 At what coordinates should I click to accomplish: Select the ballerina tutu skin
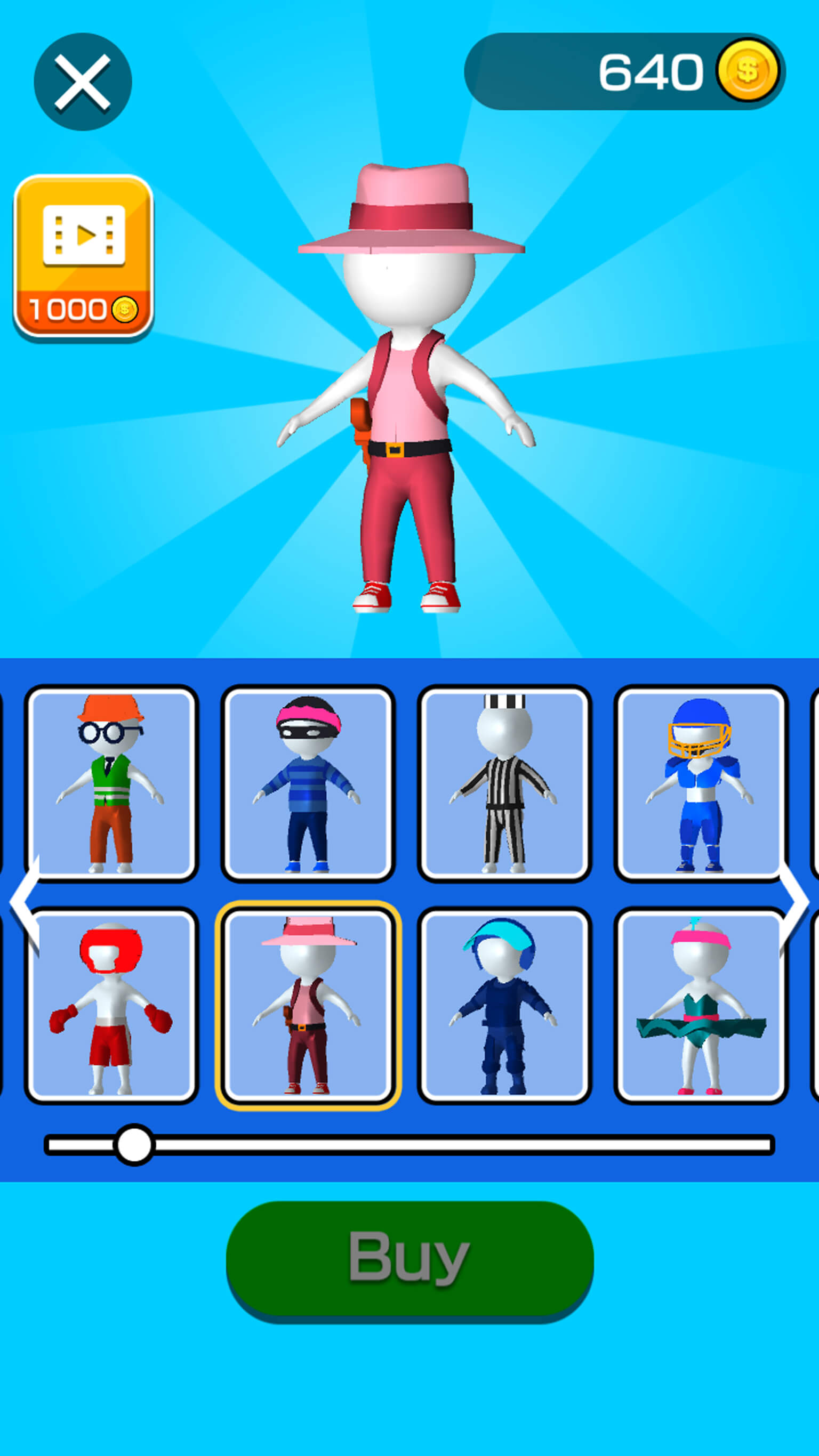[700, 1006]
